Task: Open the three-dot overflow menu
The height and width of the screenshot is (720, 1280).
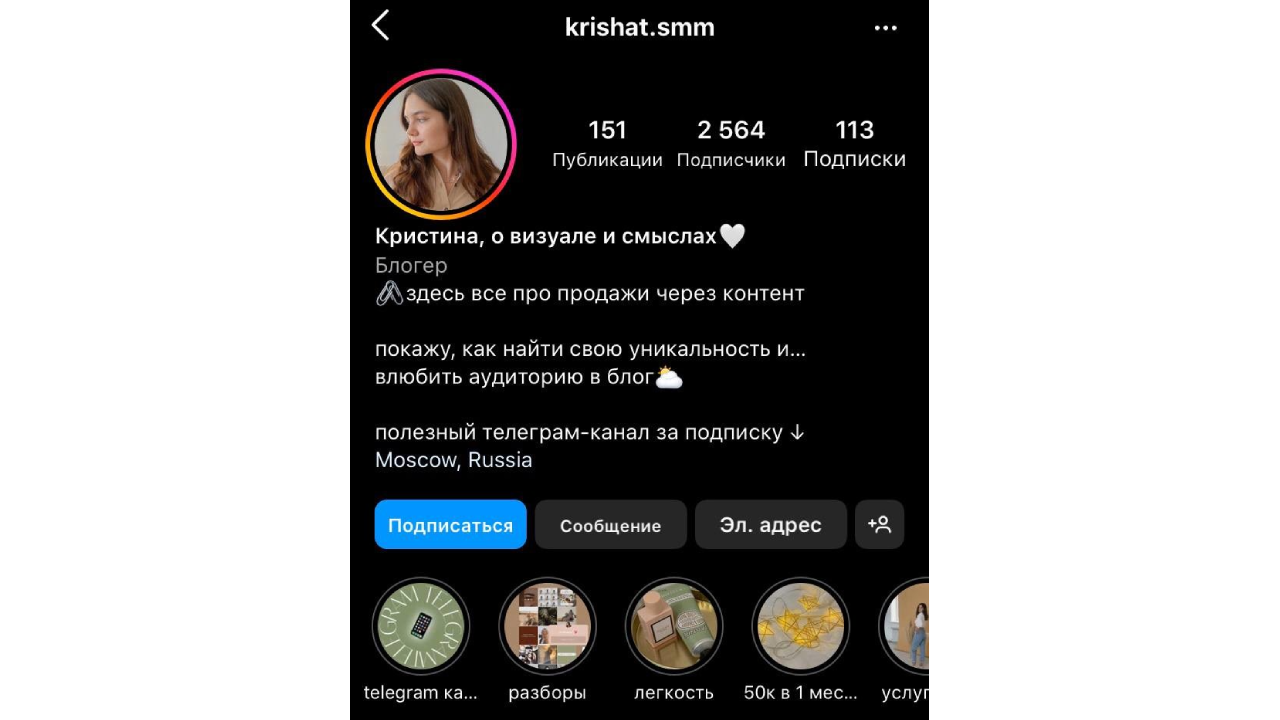Action: pyautogui.click(x=885, y=28)
